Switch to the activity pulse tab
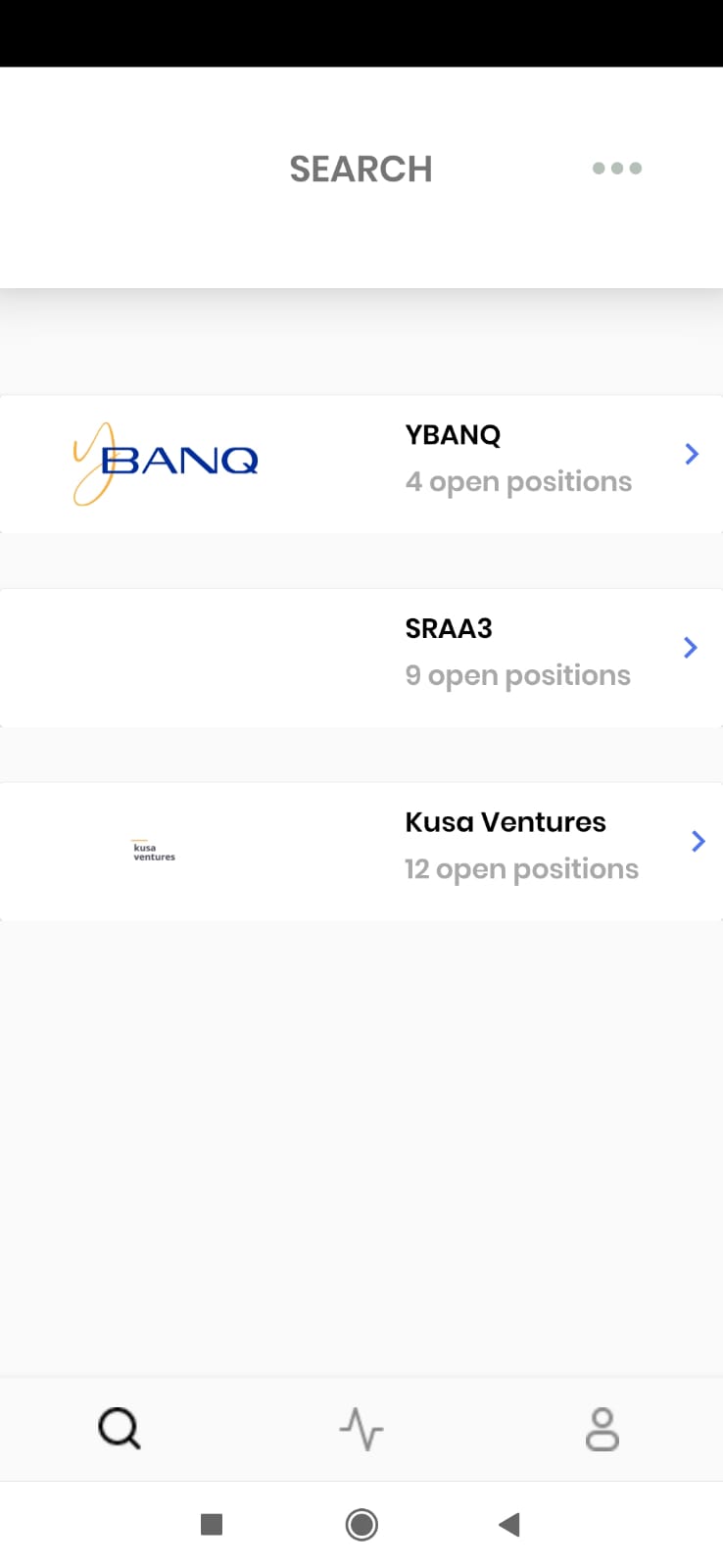Screen dimensions: 723x1568 [361, 1429]
